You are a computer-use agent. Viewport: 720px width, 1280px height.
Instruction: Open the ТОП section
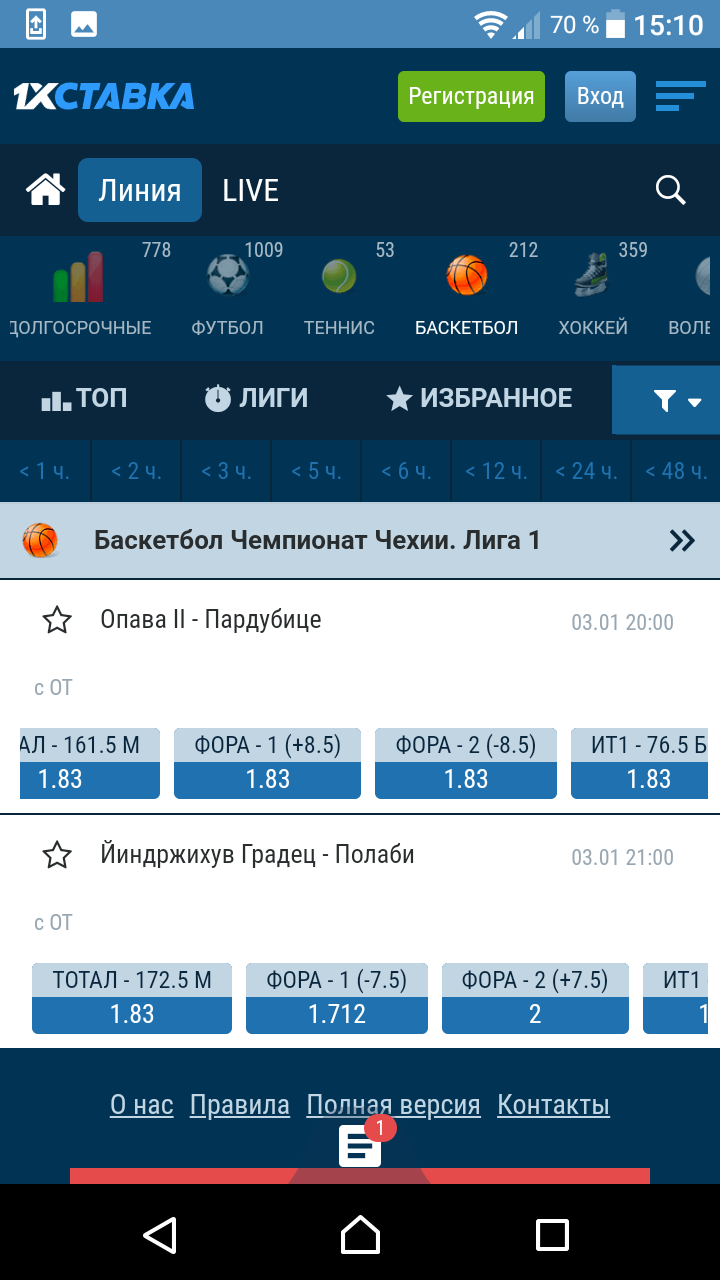click(x=84, y=399)
